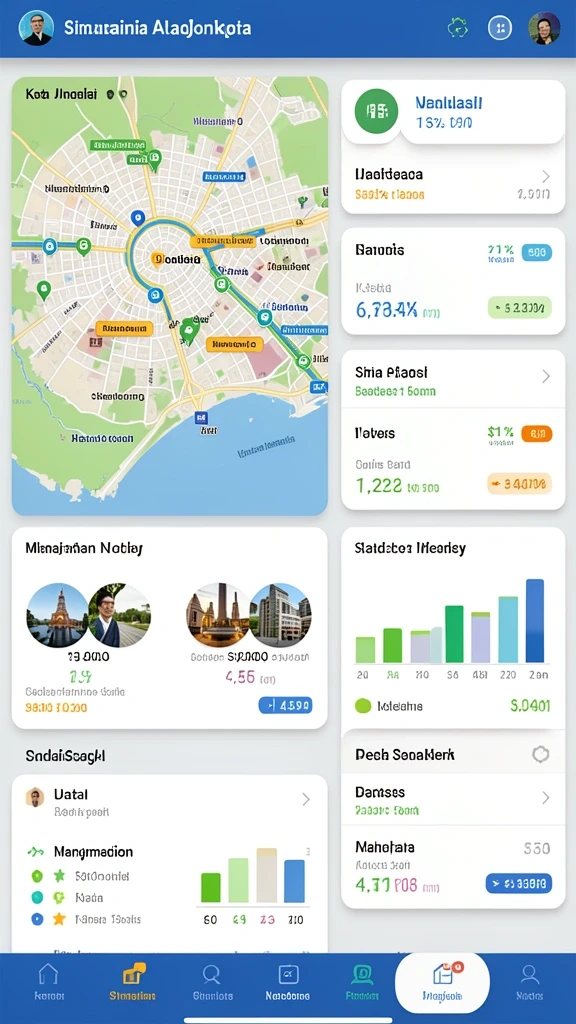
Task: Open the building photo in Mlnajaman Notlay
Action: click(280, 615)
